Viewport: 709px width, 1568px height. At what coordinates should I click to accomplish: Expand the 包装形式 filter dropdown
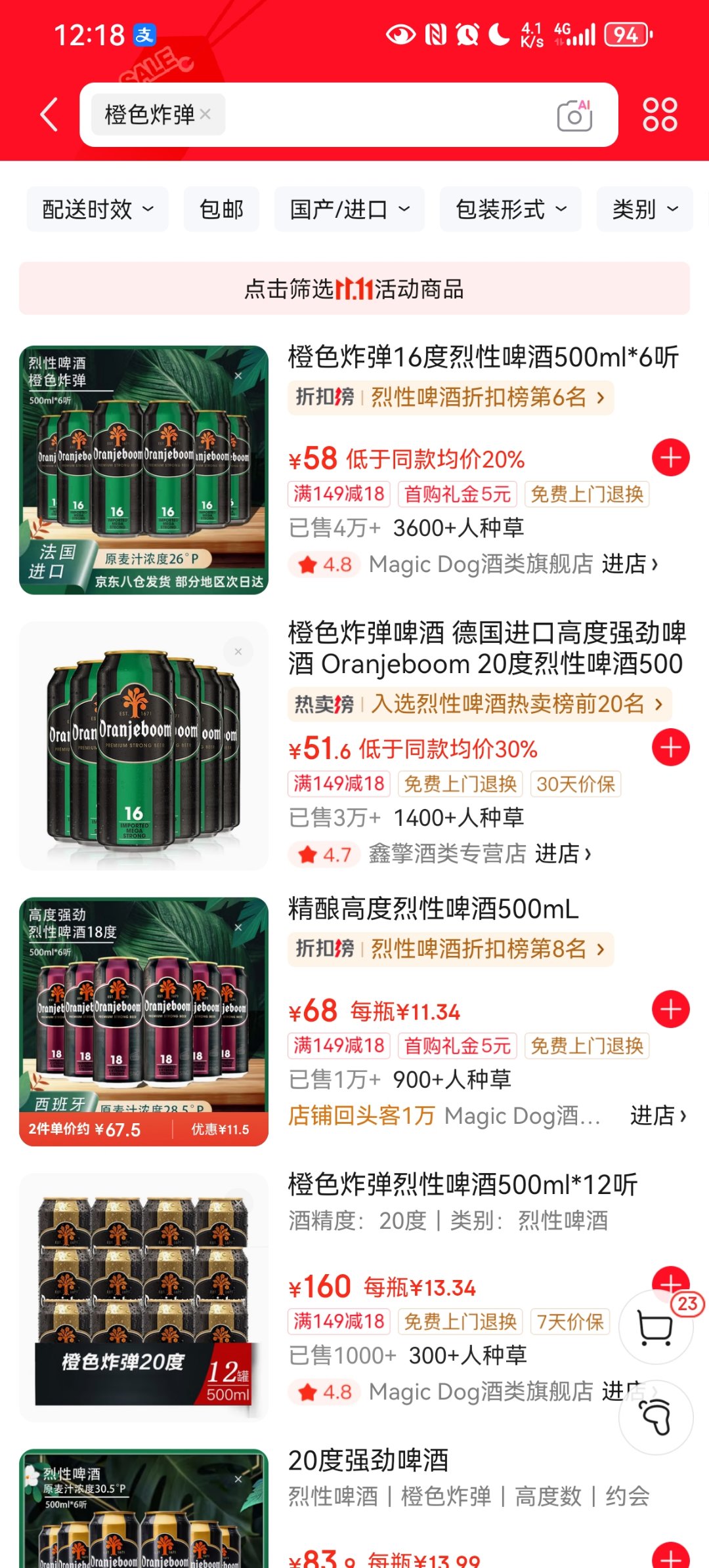coord(510,209)
